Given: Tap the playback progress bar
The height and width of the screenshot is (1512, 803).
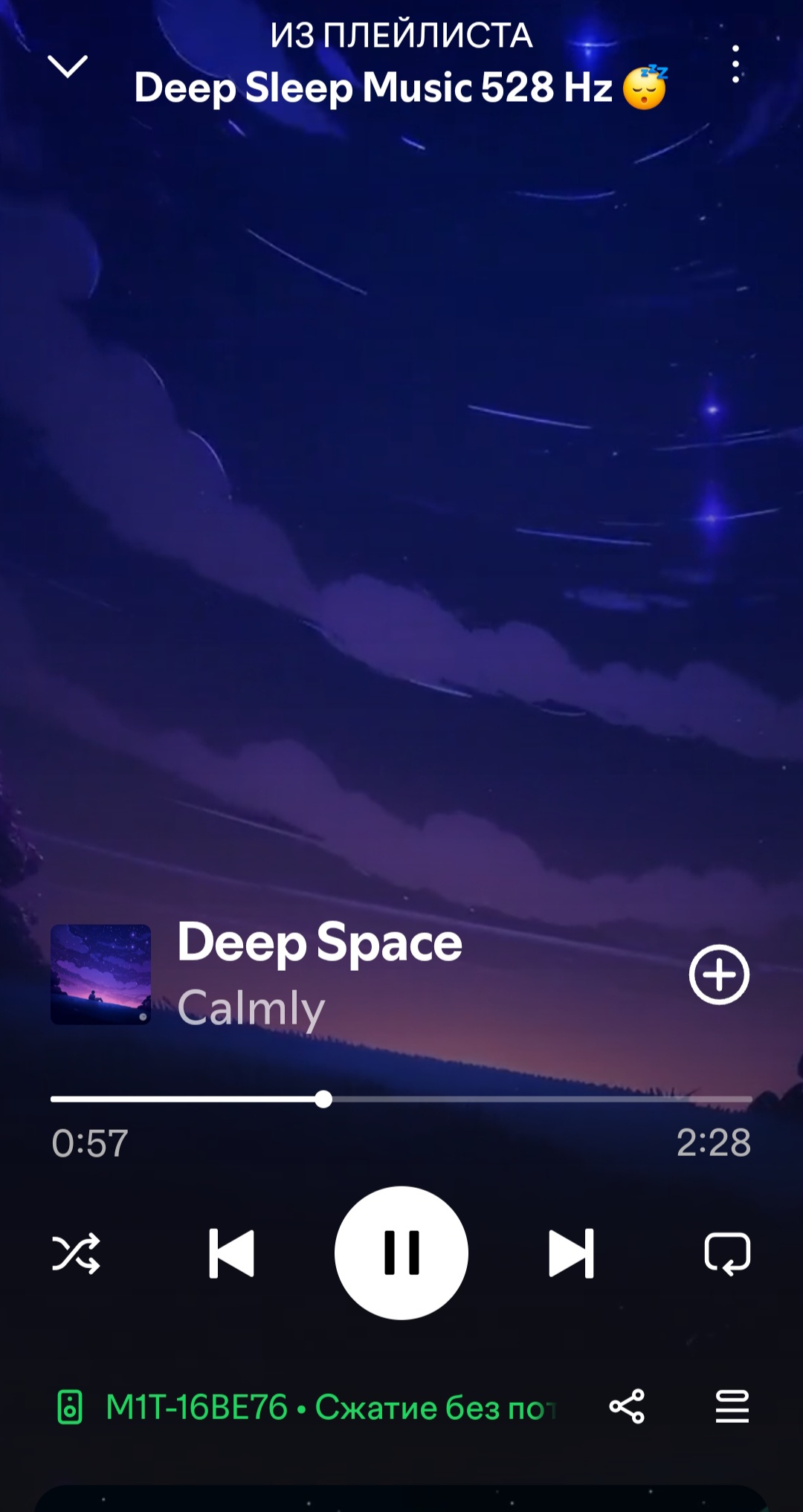Looking at the screenshot, I should [x=401, y=1099].
